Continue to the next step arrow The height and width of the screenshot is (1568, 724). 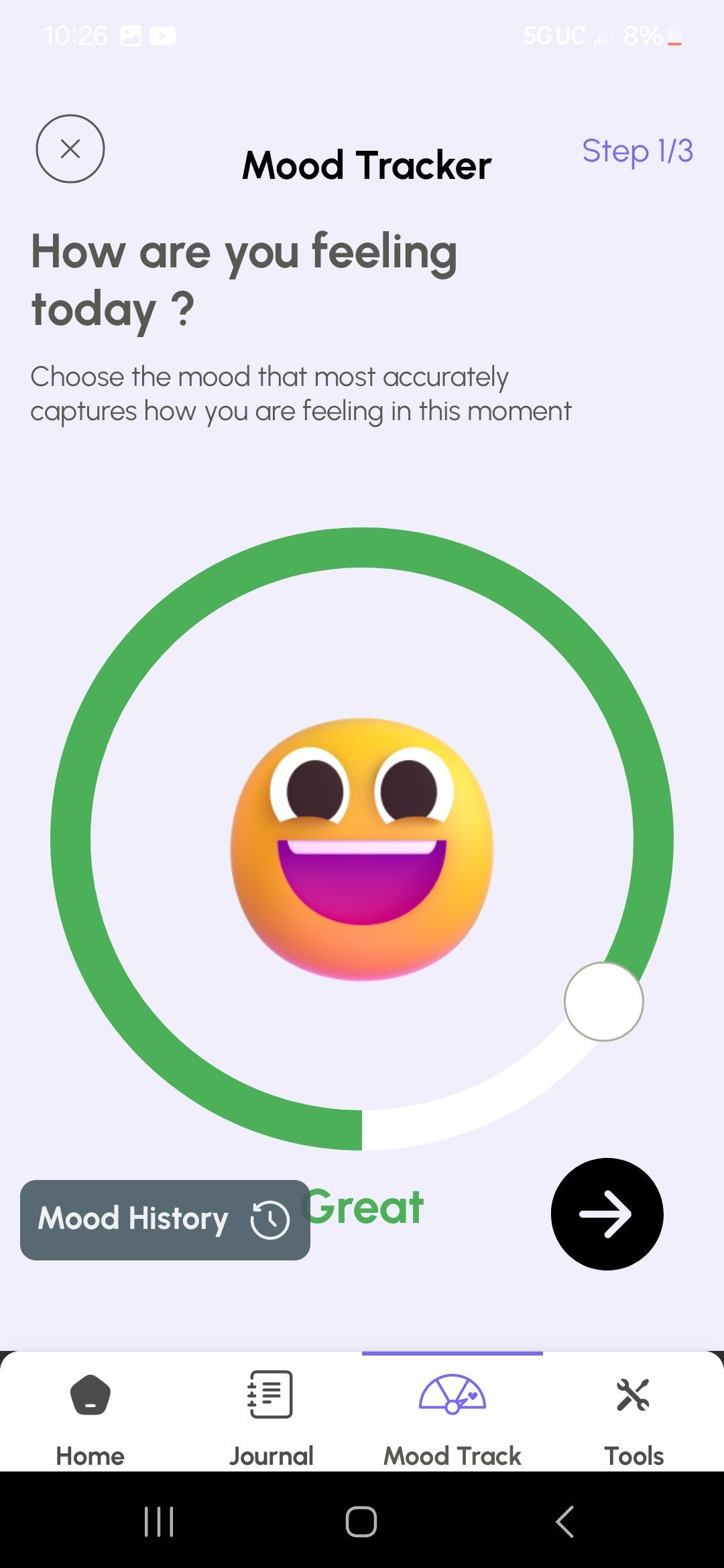[x=607, y=1214]
